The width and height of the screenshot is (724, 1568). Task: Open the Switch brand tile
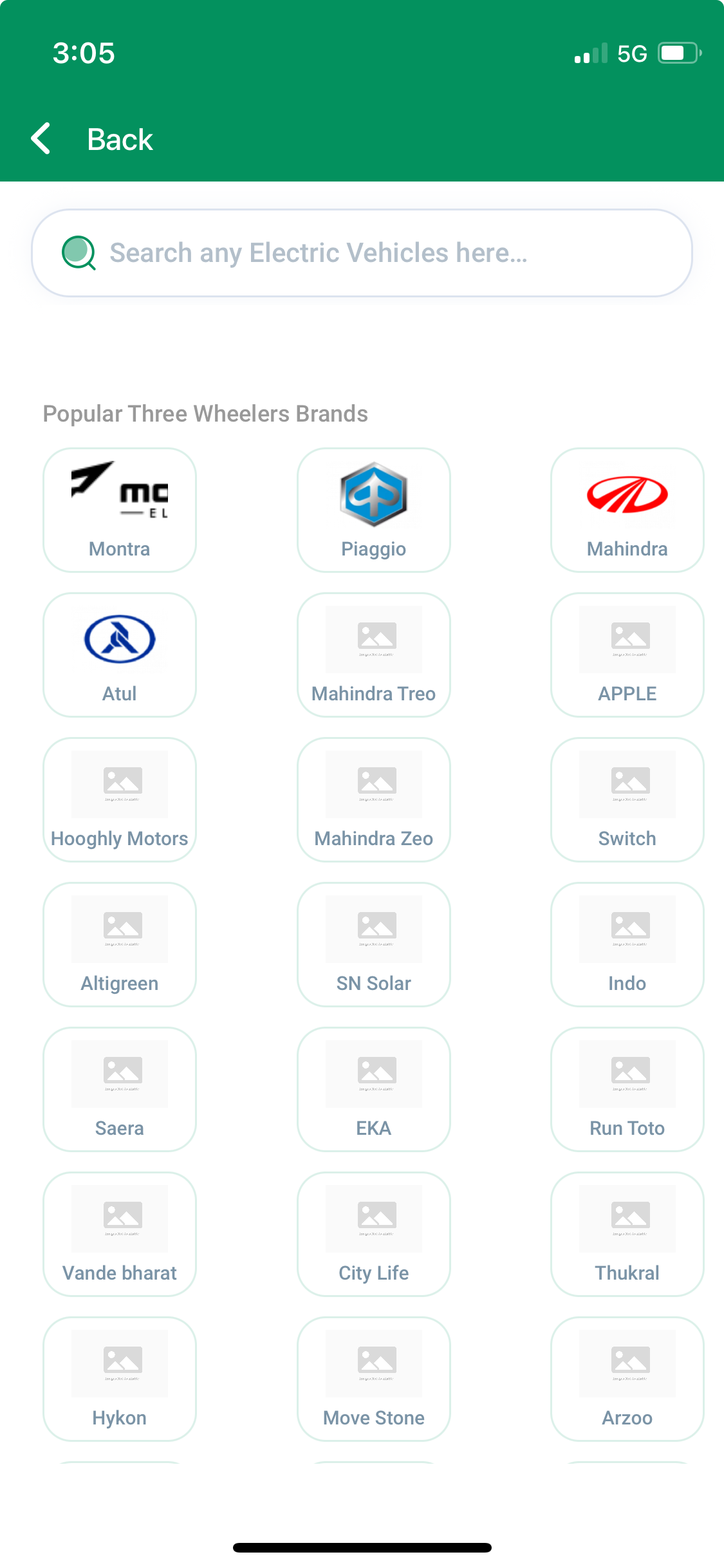tap(627, 799)
